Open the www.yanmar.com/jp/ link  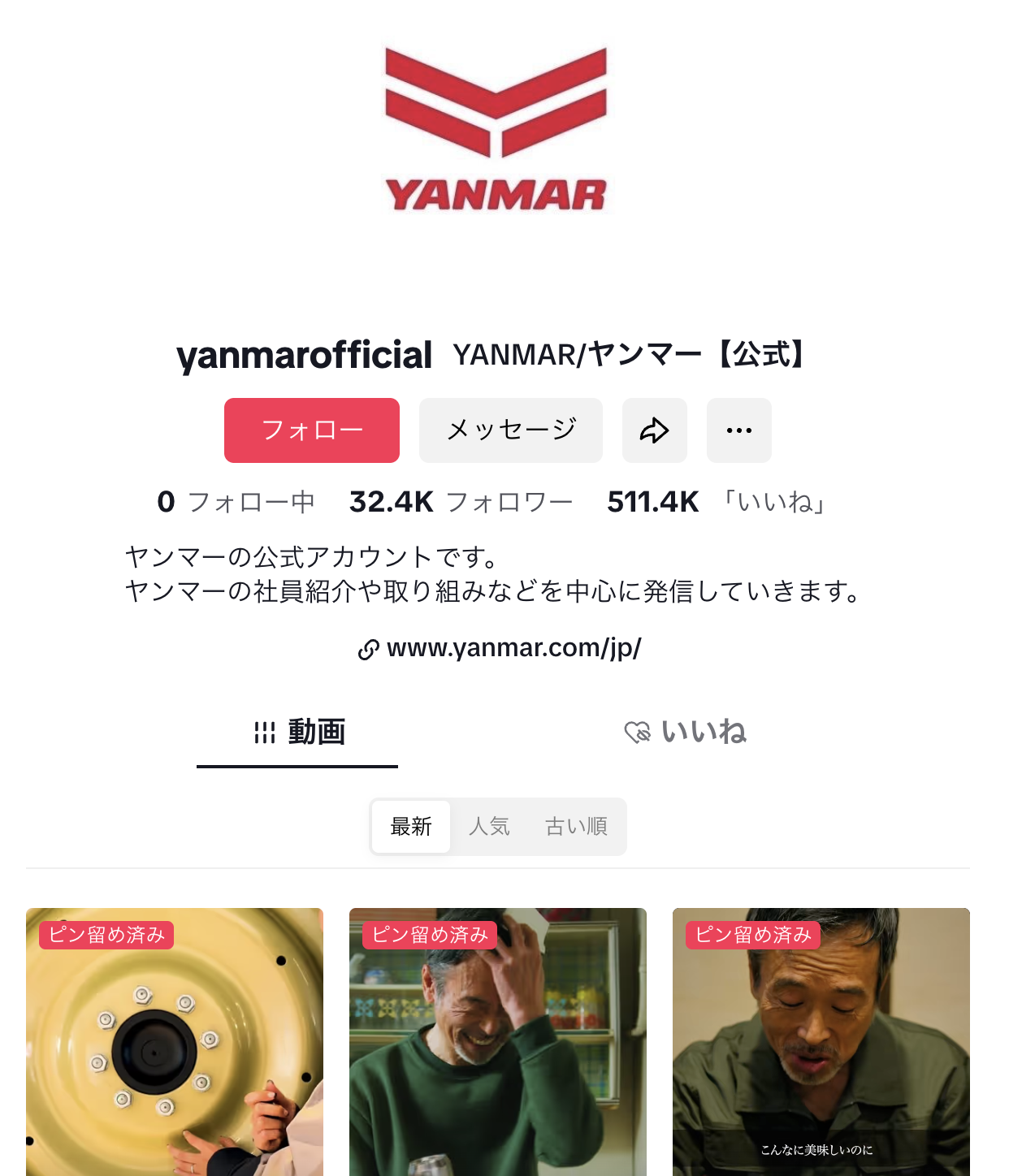(x=513, y=648)
